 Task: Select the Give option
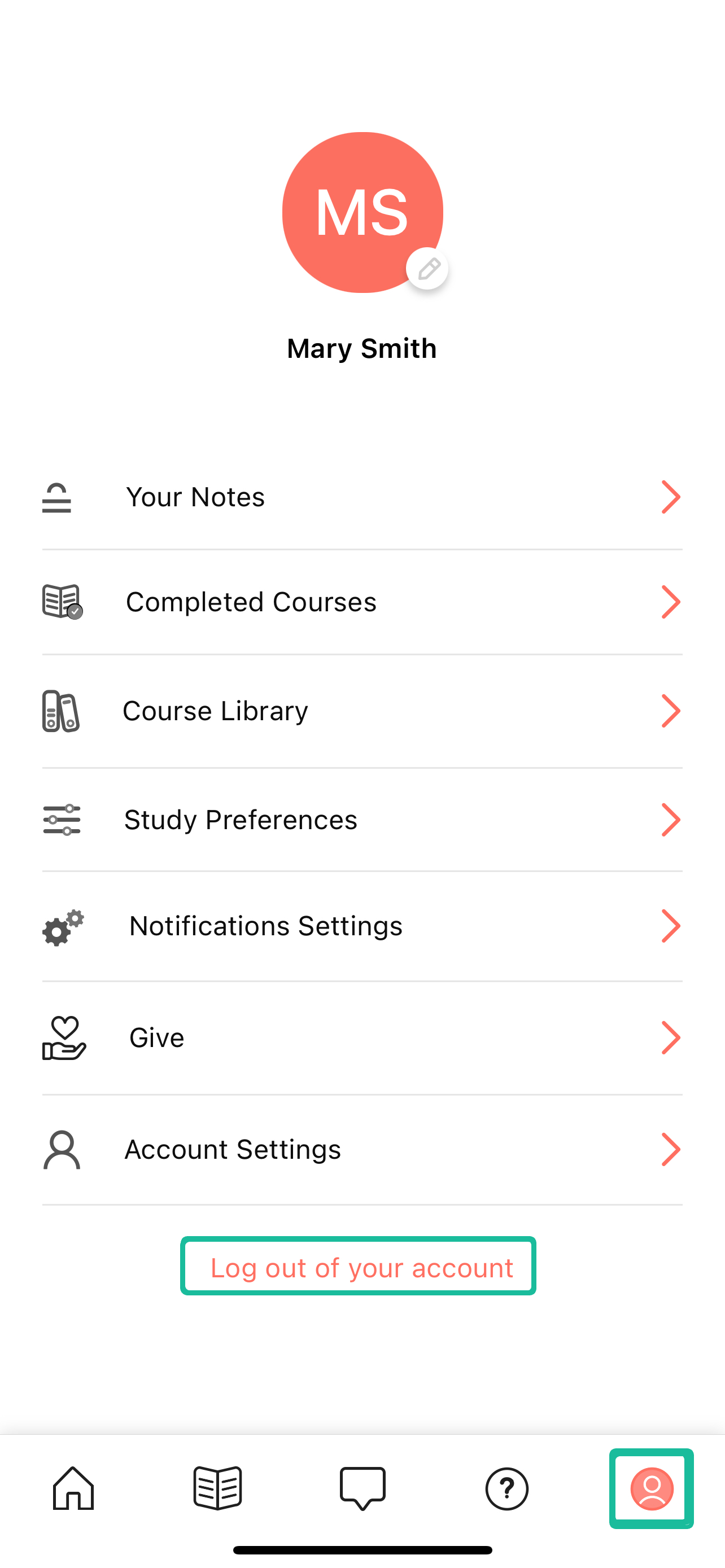[x=361, y=1038]
